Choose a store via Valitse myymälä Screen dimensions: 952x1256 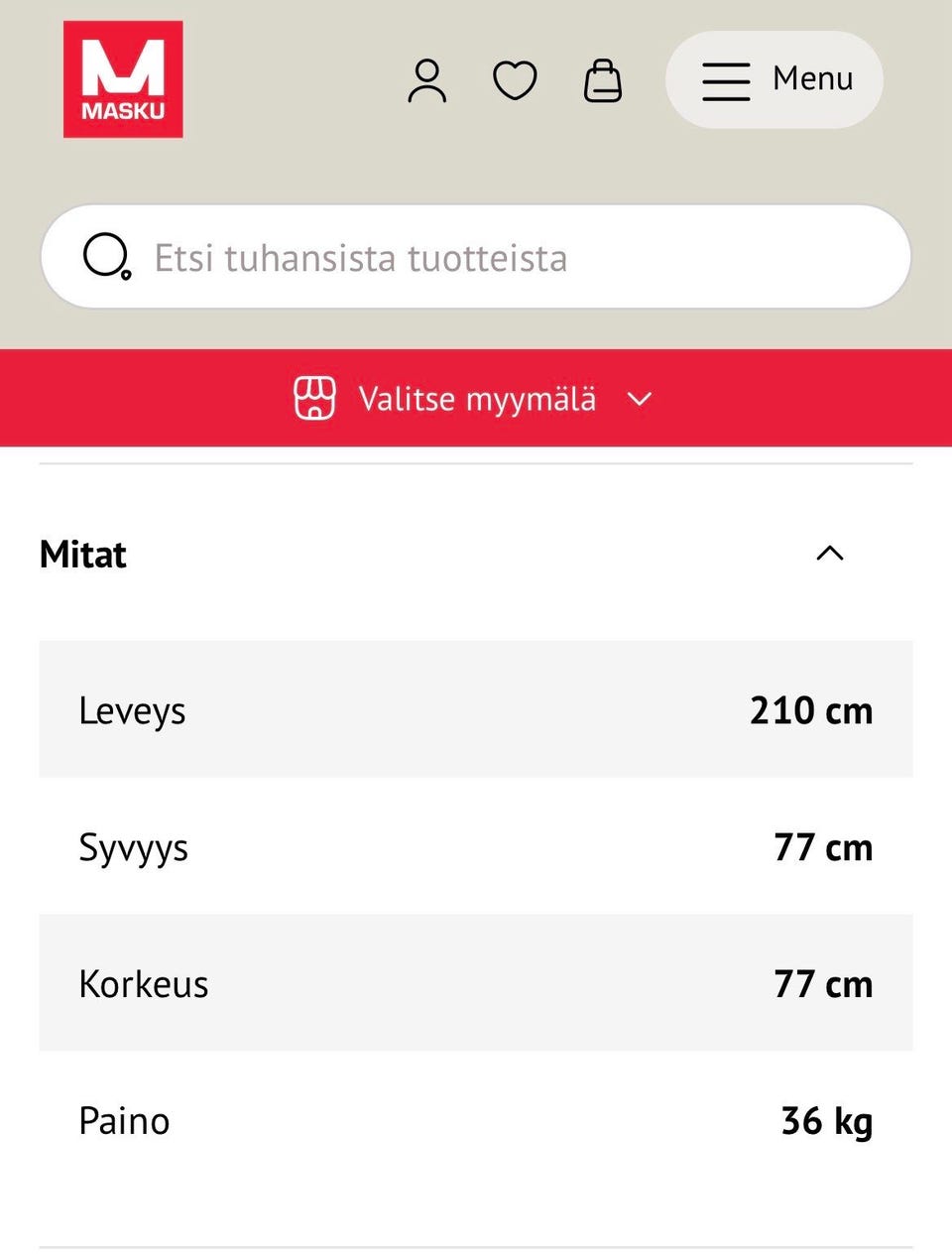(476, 398)
